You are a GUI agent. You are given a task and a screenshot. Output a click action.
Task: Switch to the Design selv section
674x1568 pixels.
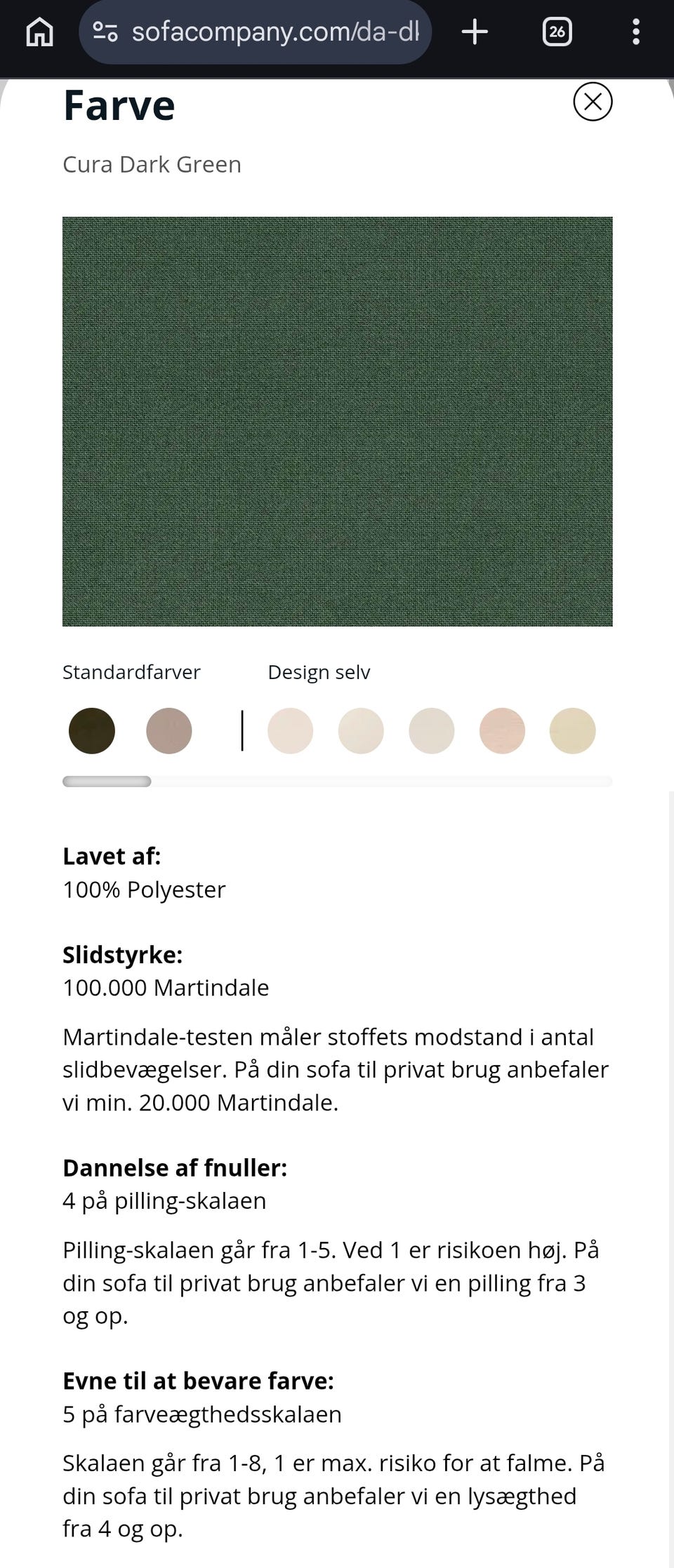tap(319, 671)
